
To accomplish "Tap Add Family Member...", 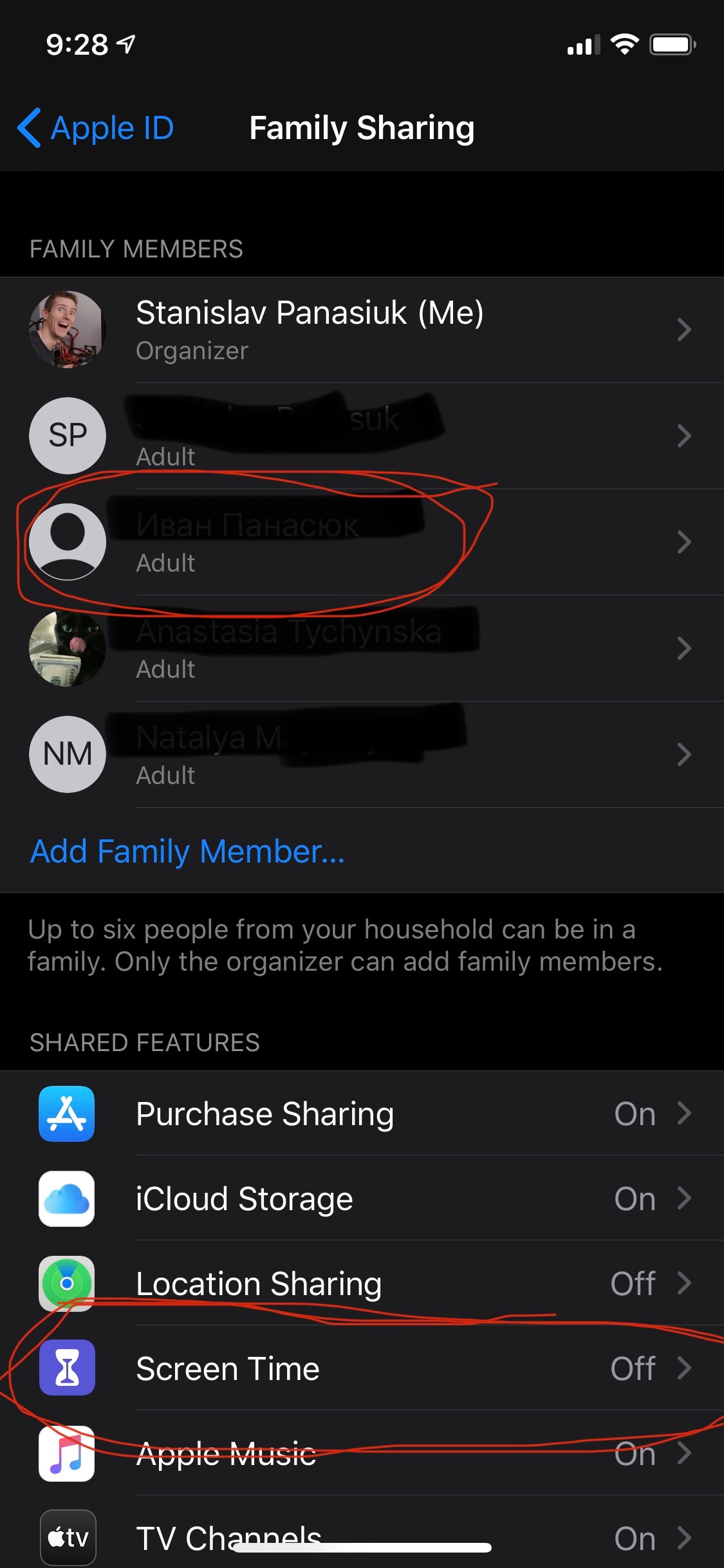I will click(x=187, y=851).
